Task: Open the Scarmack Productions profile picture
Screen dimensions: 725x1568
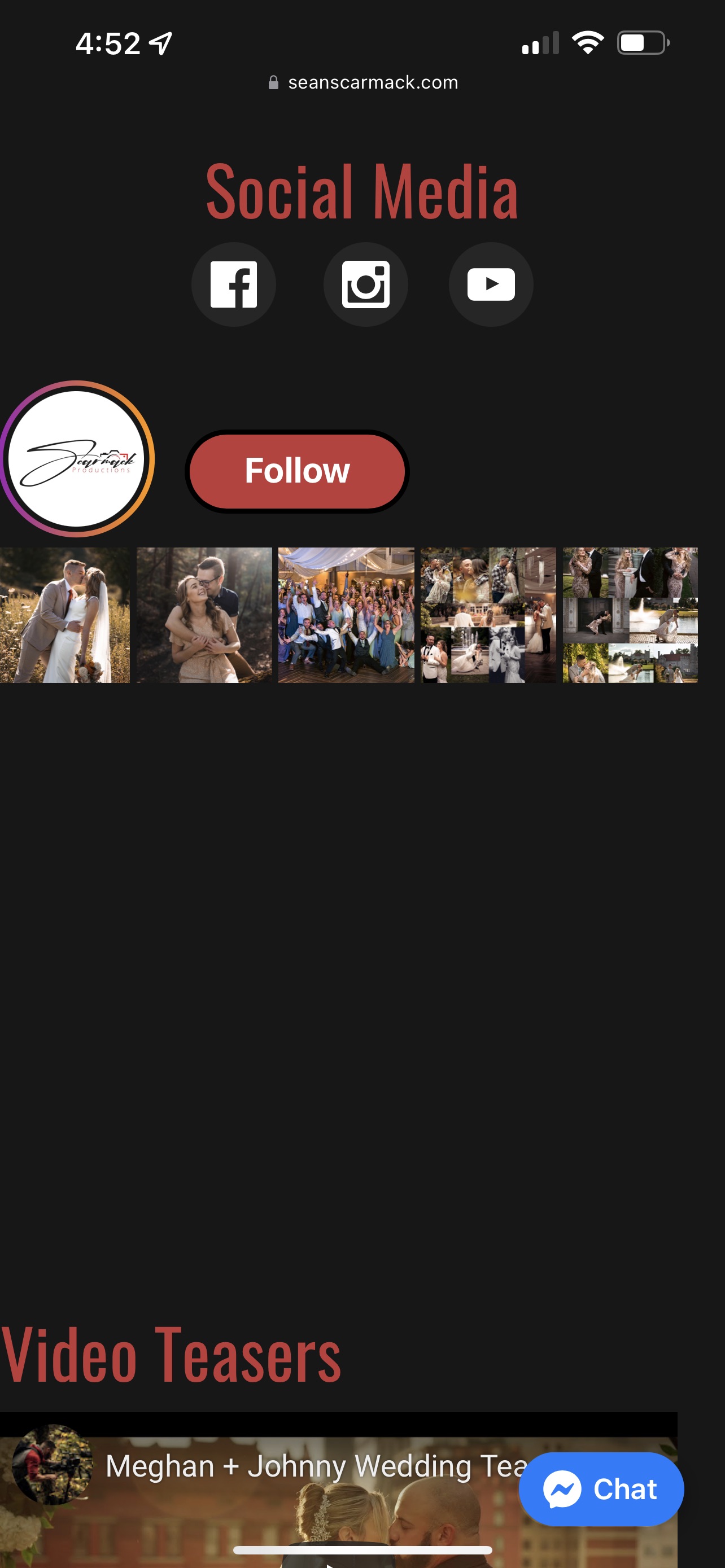Action: tap(76, 459)
